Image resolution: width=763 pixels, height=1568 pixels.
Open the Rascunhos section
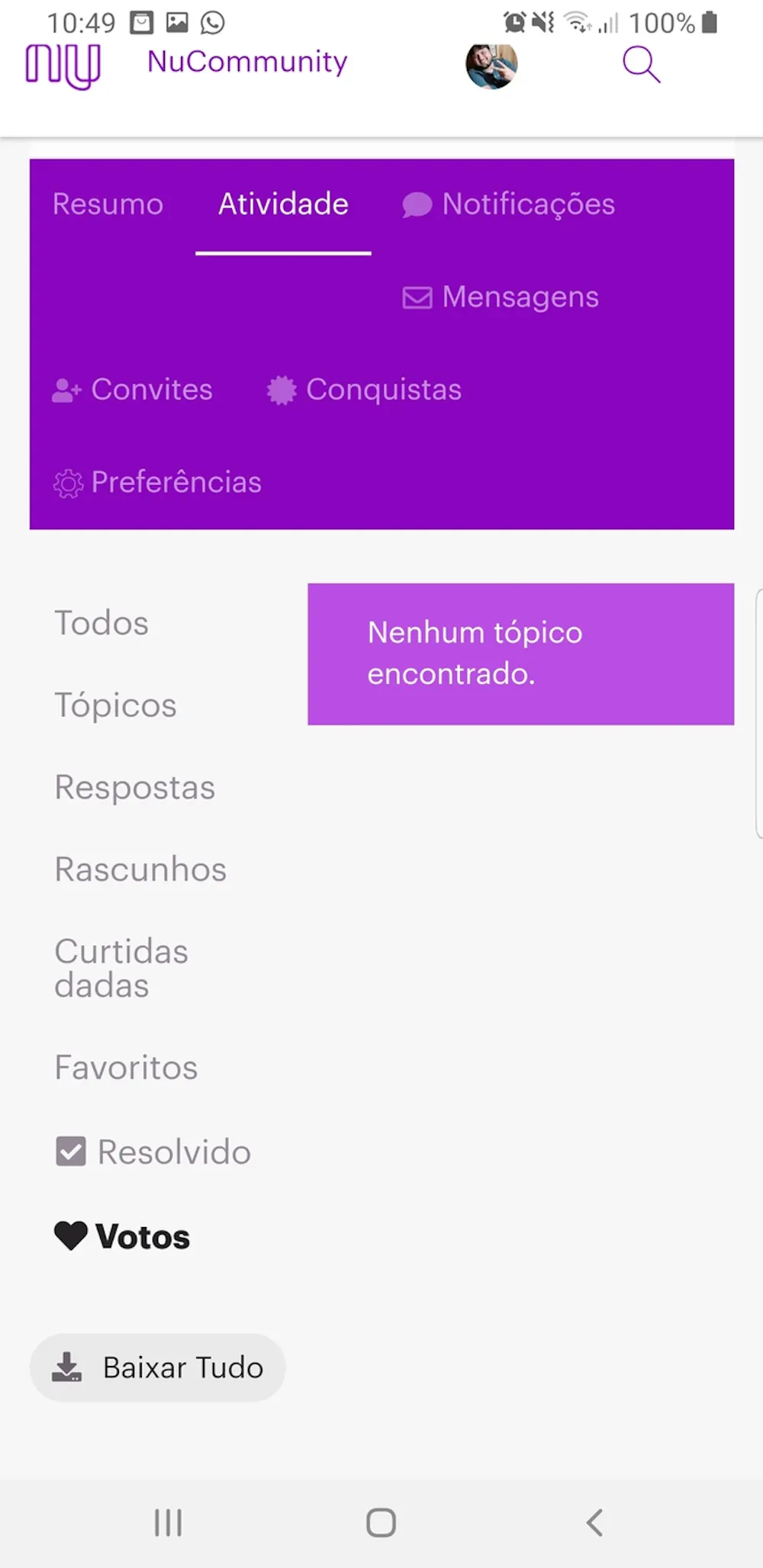click(x=140, y=869)
